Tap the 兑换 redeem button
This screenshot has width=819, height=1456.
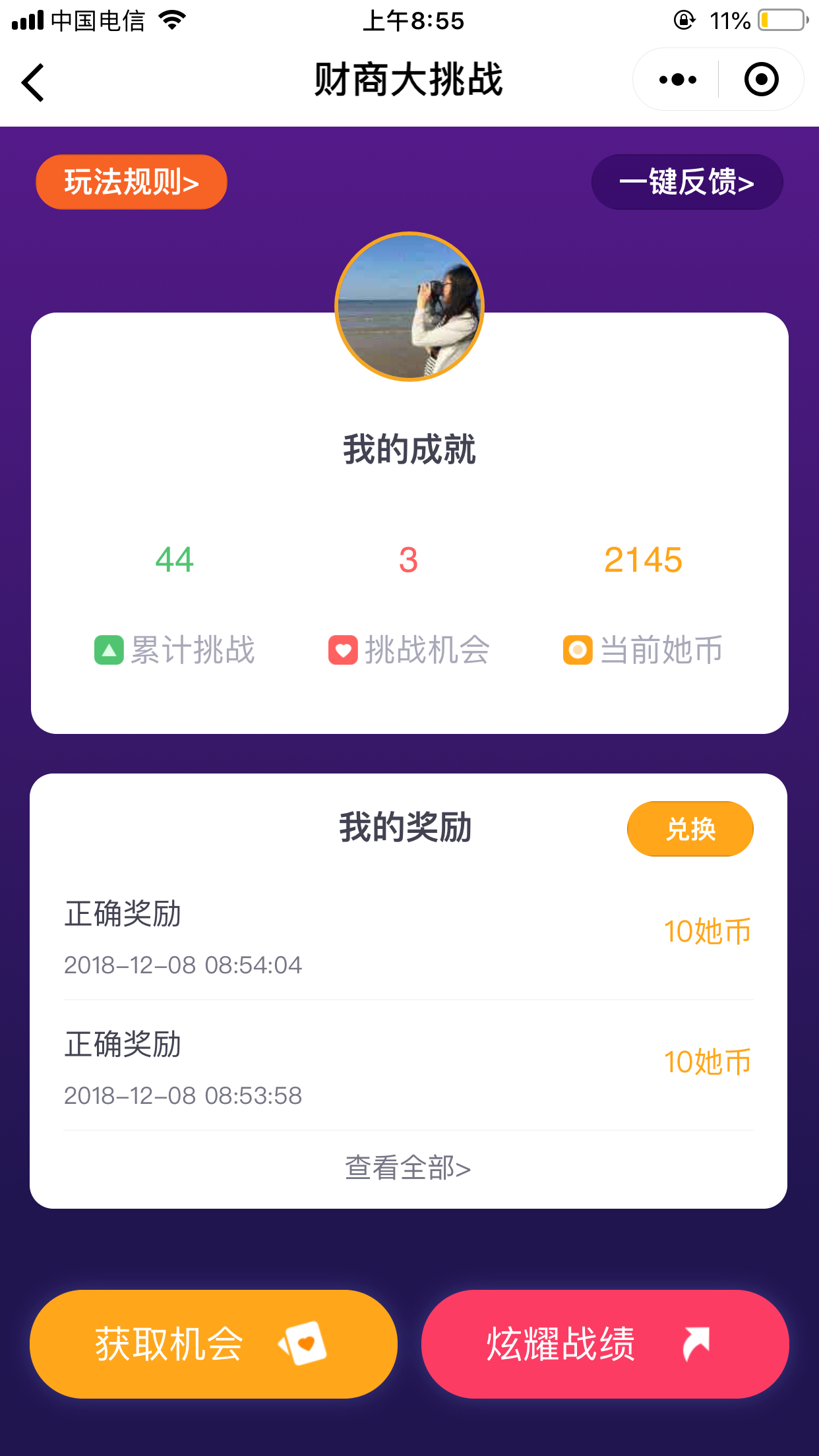click(x=690, y=829)
